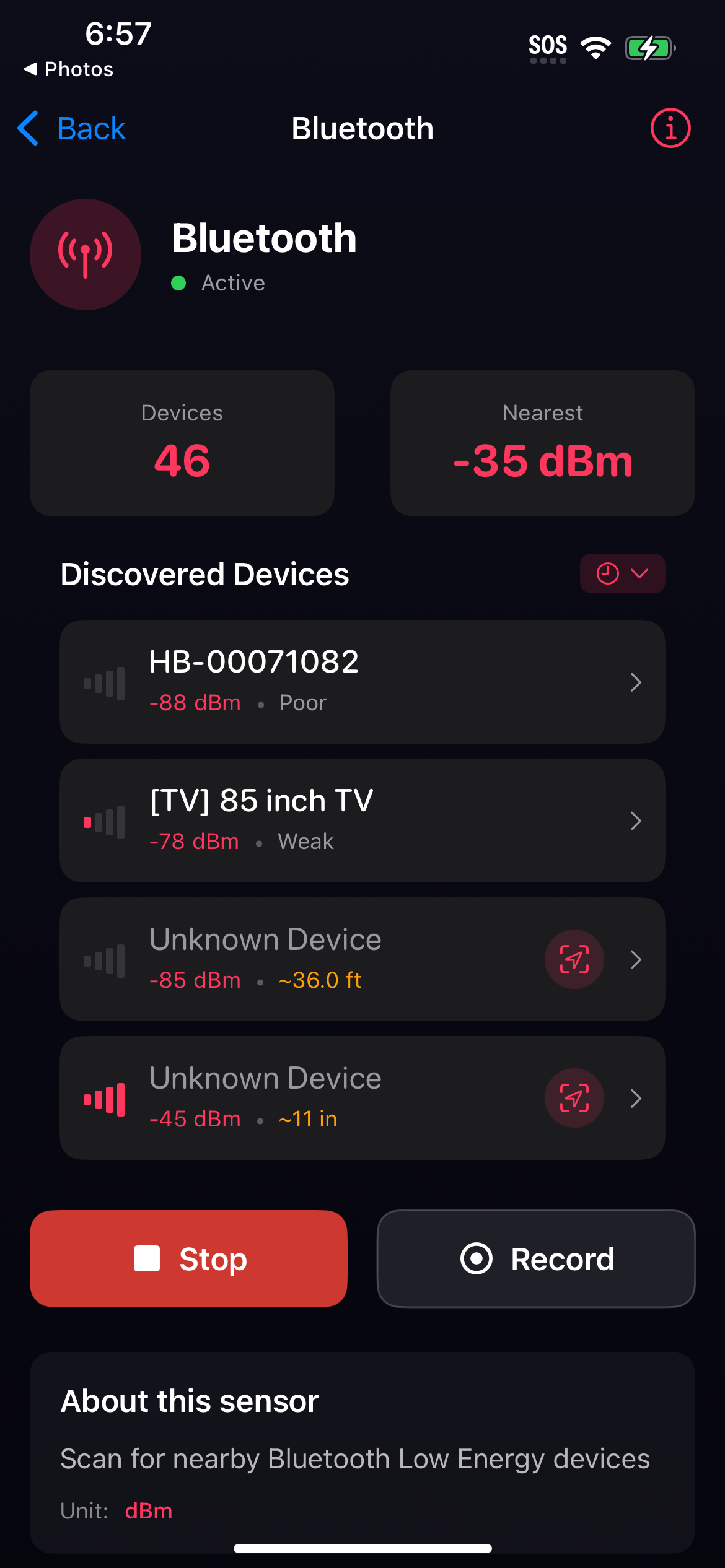
Task: Tap the Bluetooth antenna logo icon
Action: click(85, 255)
